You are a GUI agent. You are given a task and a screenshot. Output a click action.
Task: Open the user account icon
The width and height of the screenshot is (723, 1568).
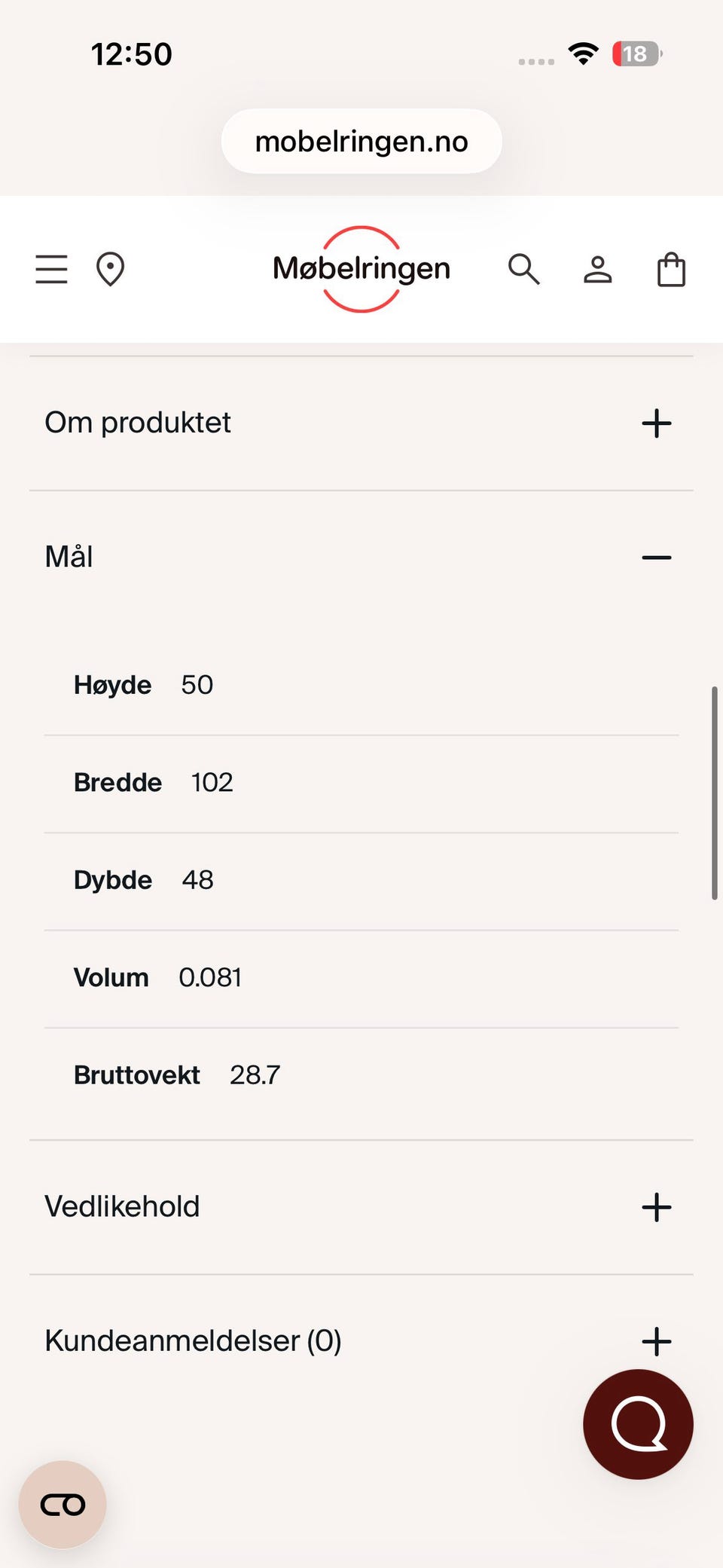click(x=597, y=269)
